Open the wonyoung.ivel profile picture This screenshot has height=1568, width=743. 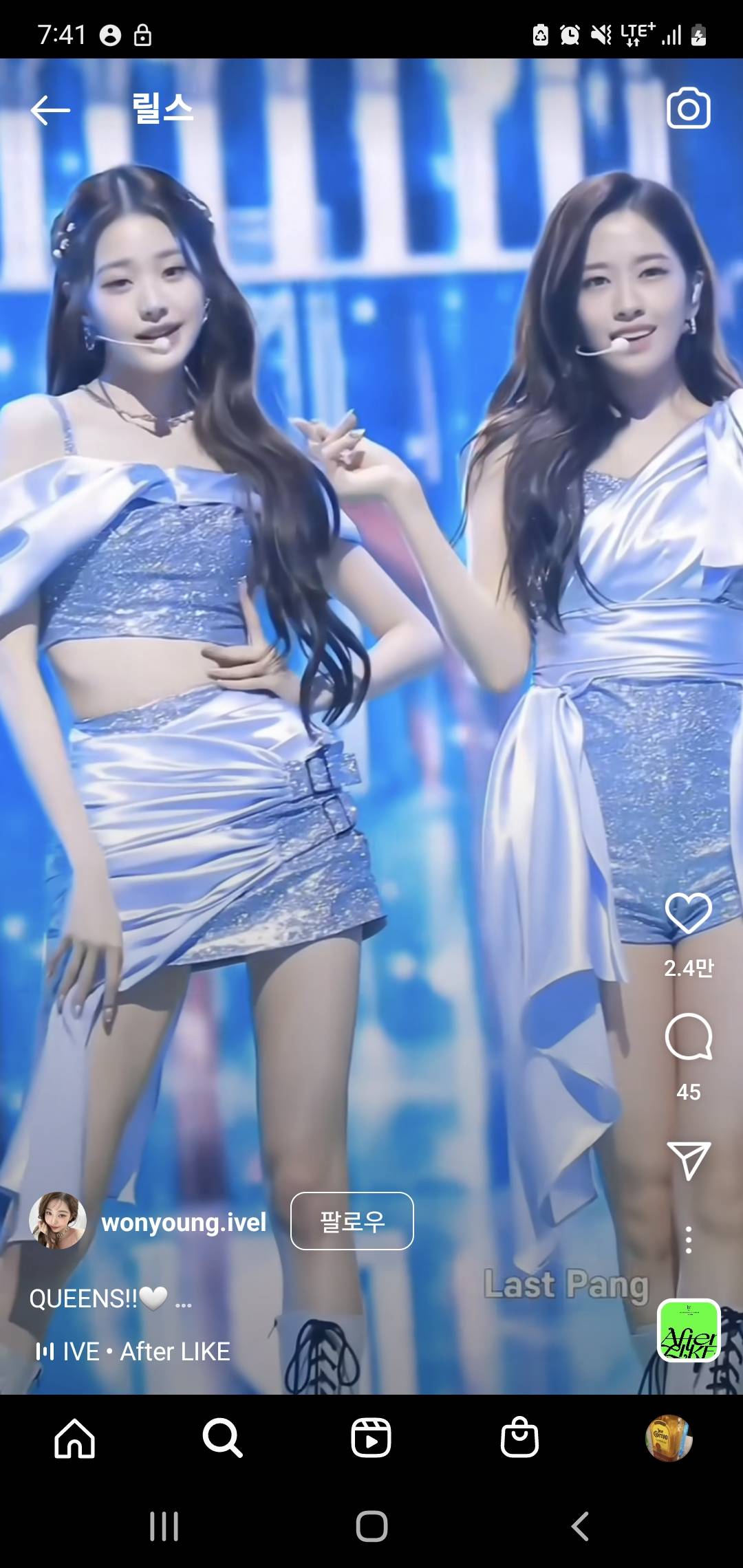(x=58, y=1221)
